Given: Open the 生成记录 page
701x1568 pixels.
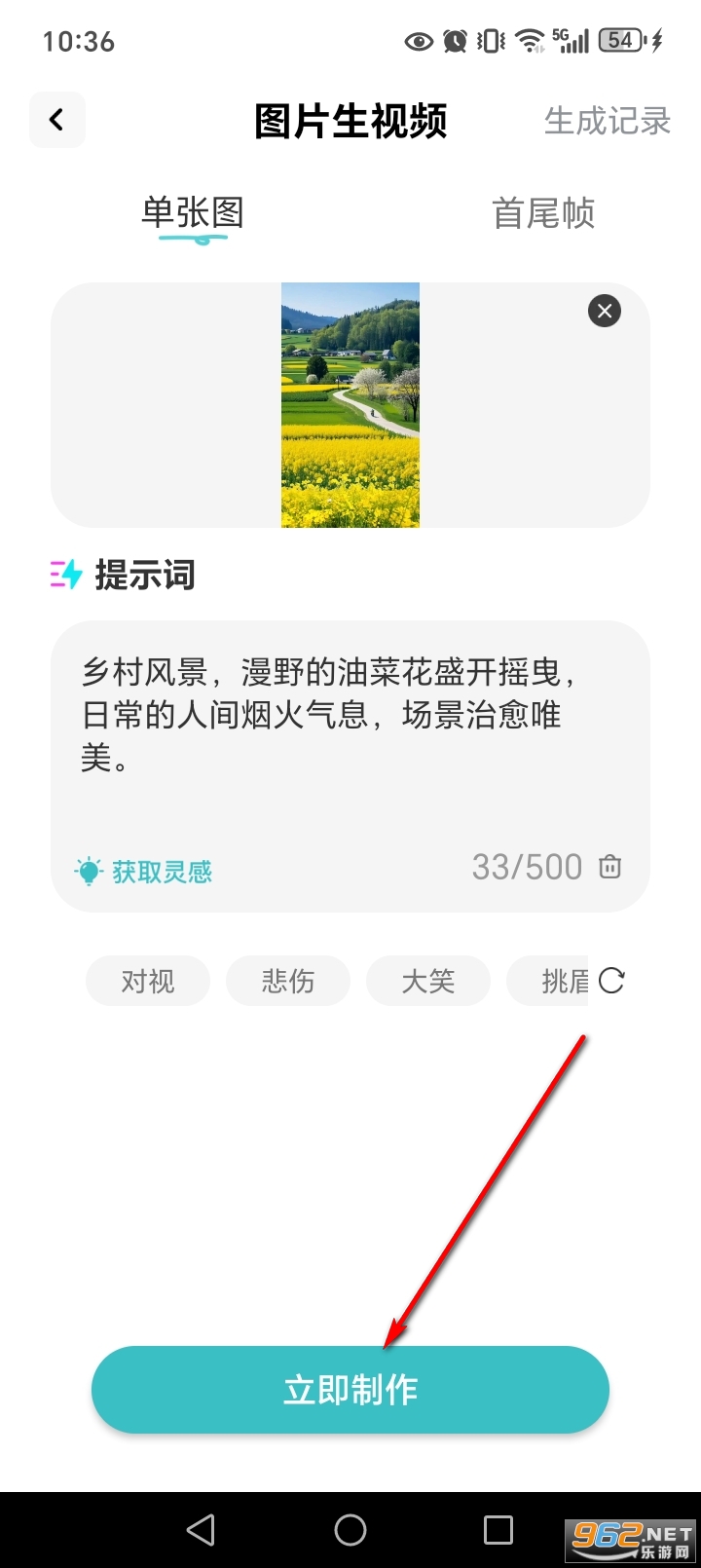Looking at the screenshot, I should pyautogui.click(x=607, y=121).
